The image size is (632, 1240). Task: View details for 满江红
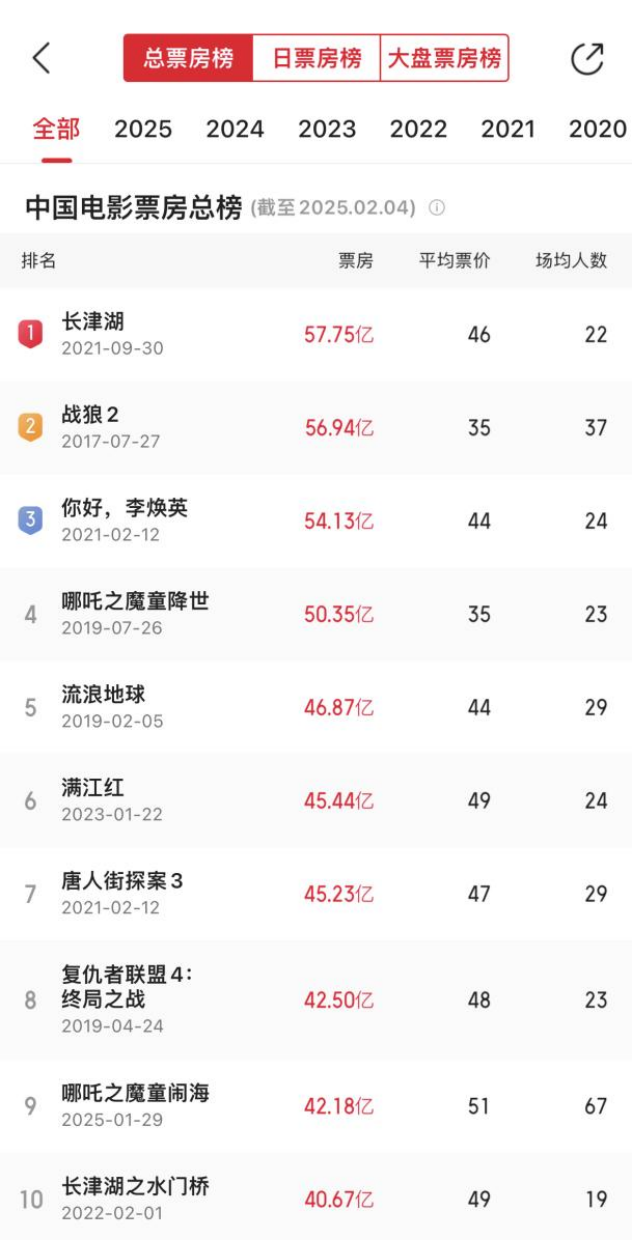[x=316, y=800]
